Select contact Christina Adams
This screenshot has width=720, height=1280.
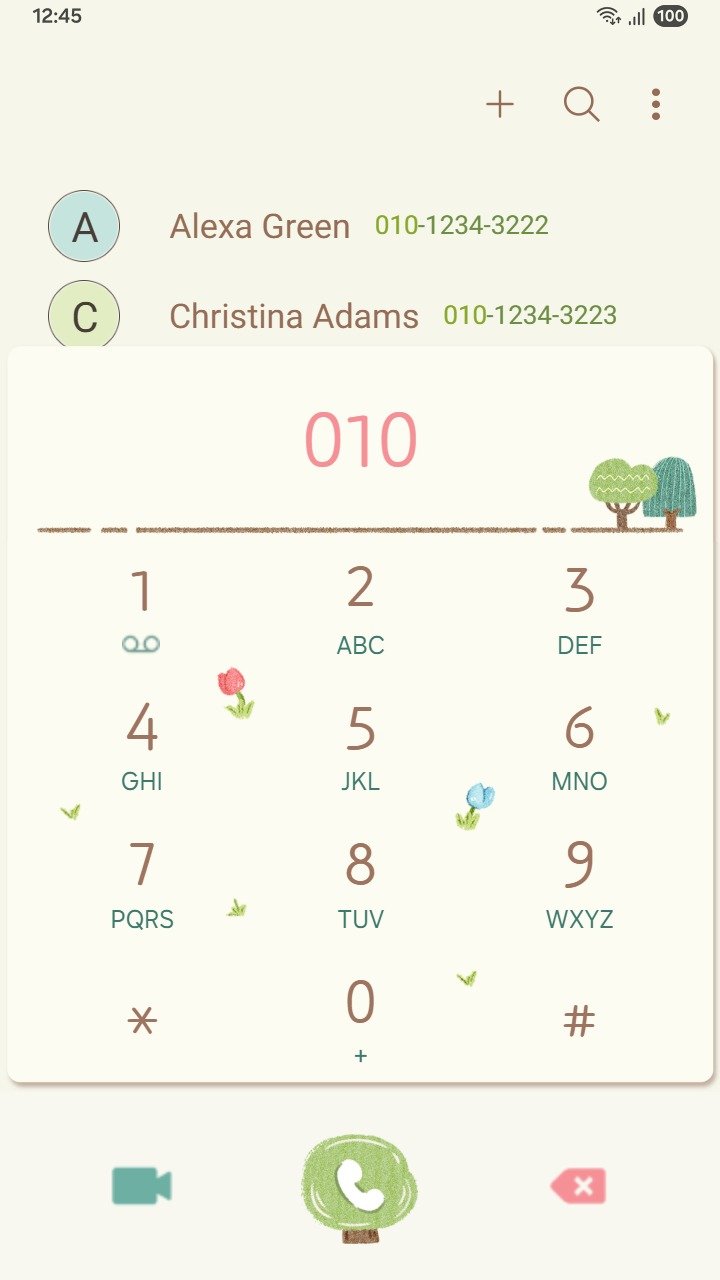(294, 316)
